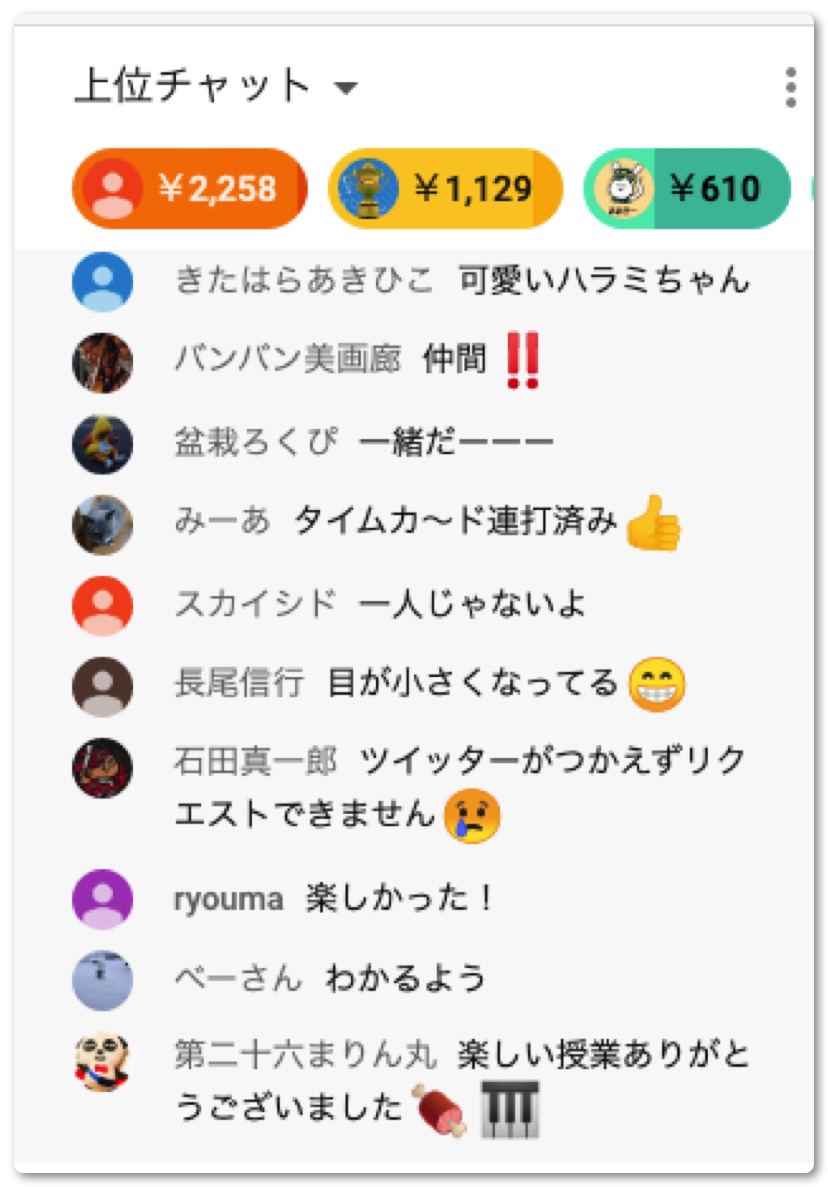The height and width of the screenshot is (1187, 828).
Task: Open the 上位チャット dropdown
Action: click(x=215, y=87)
